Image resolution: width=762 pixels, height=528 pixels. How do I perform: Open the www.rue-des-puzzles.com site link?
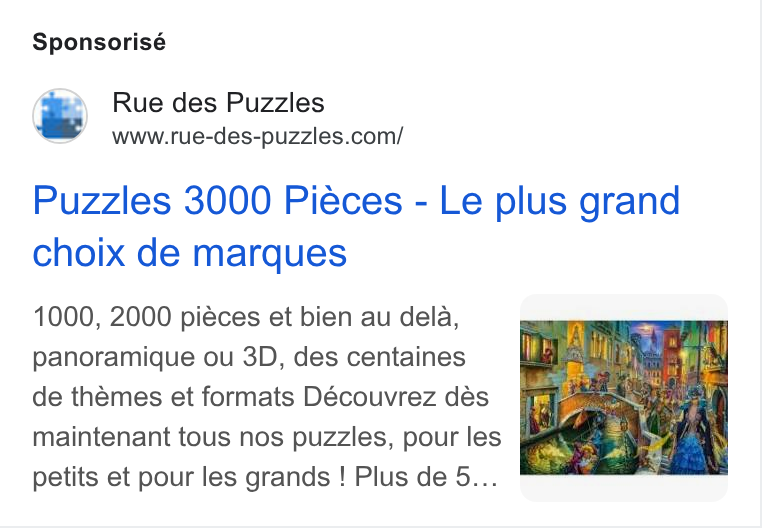[258, 136]
